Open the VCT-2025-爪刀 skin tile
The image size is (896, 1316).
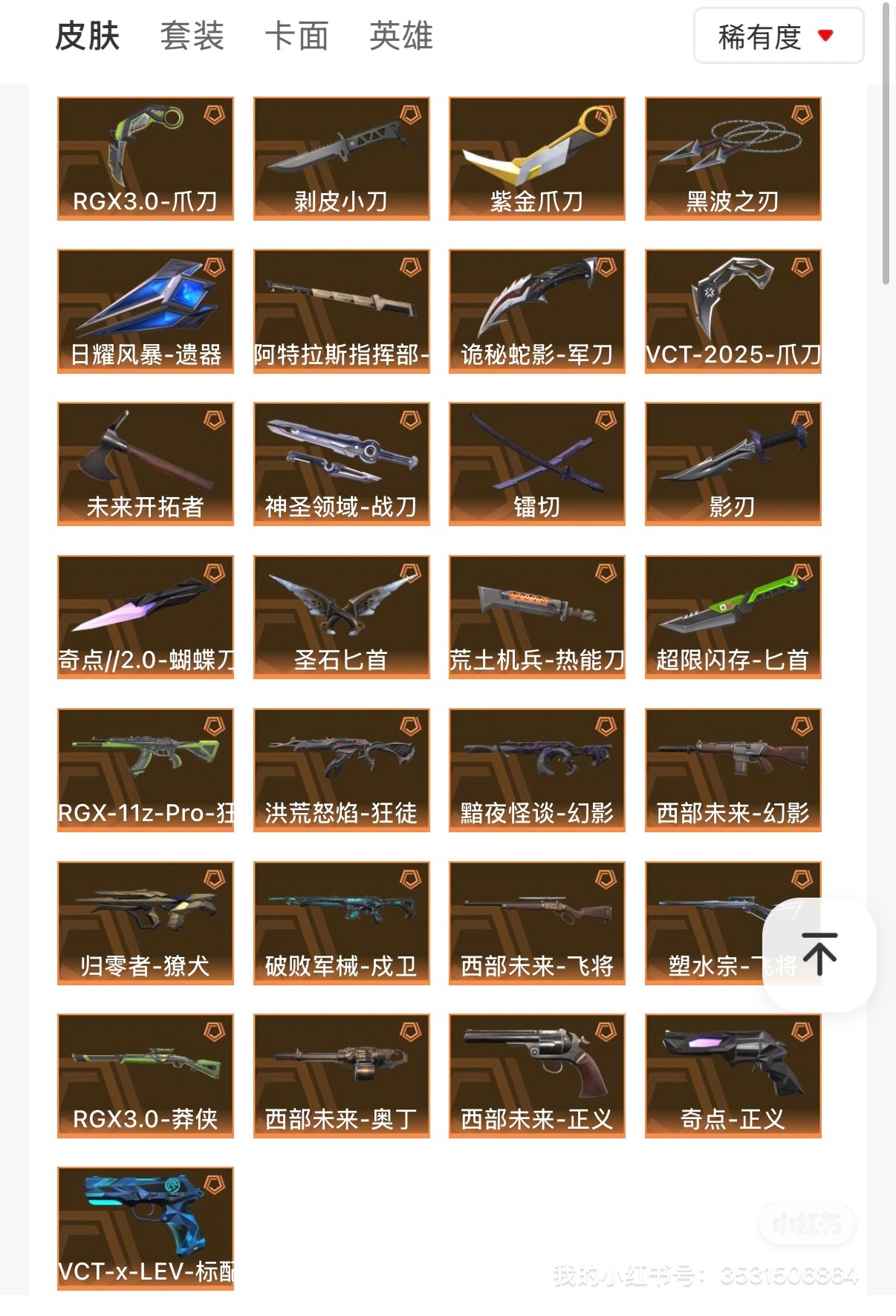pos(733,311)
